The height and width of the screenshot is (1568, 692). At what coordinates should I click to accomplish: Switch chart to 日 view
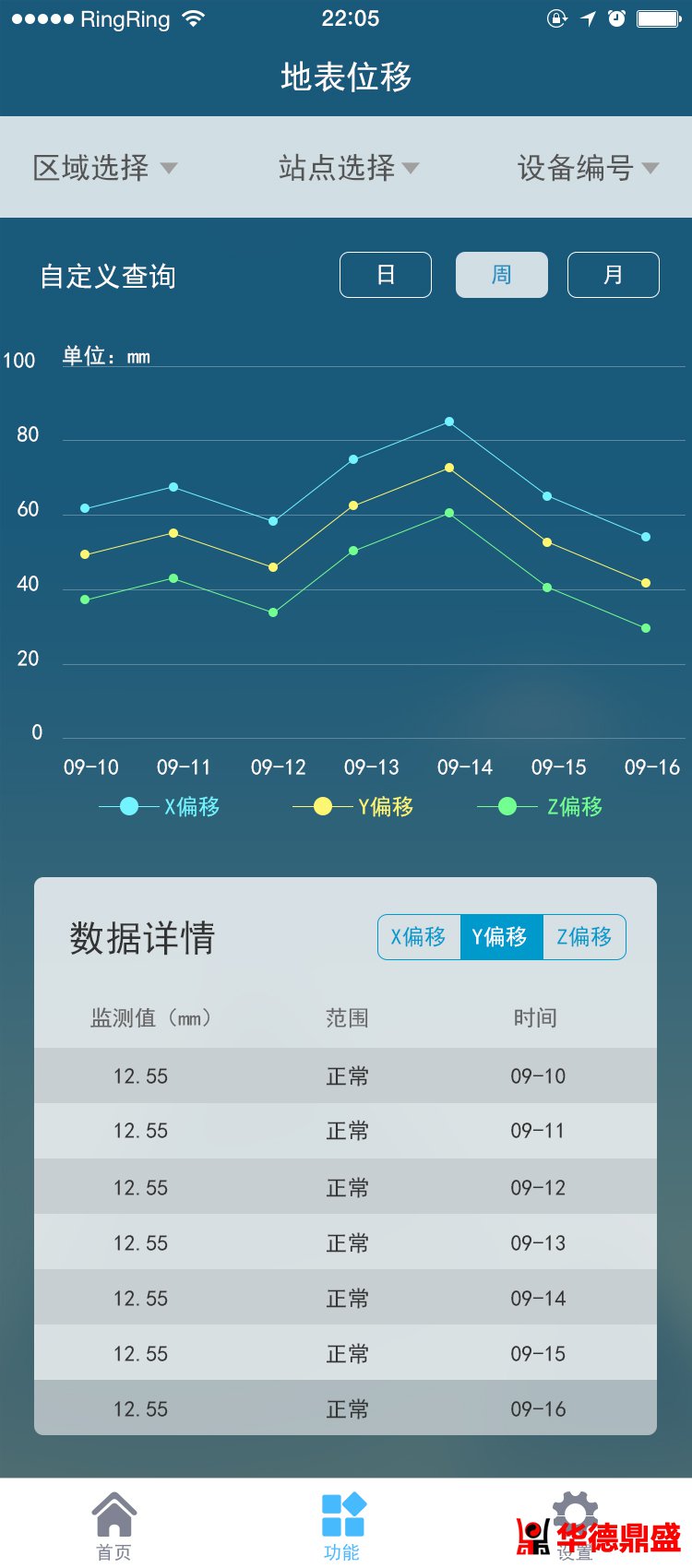point(386,275)
